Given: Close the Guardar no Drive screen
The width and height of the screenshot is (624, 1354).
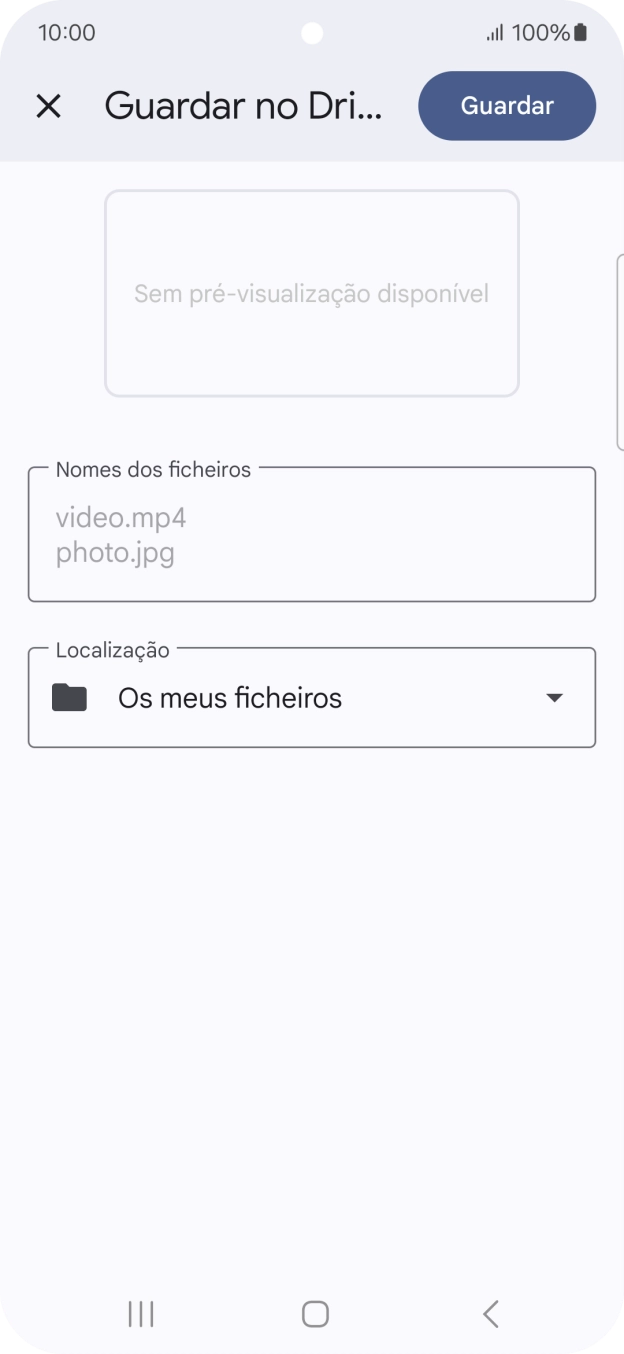Looking at the screenshot, I should point(48,106).
